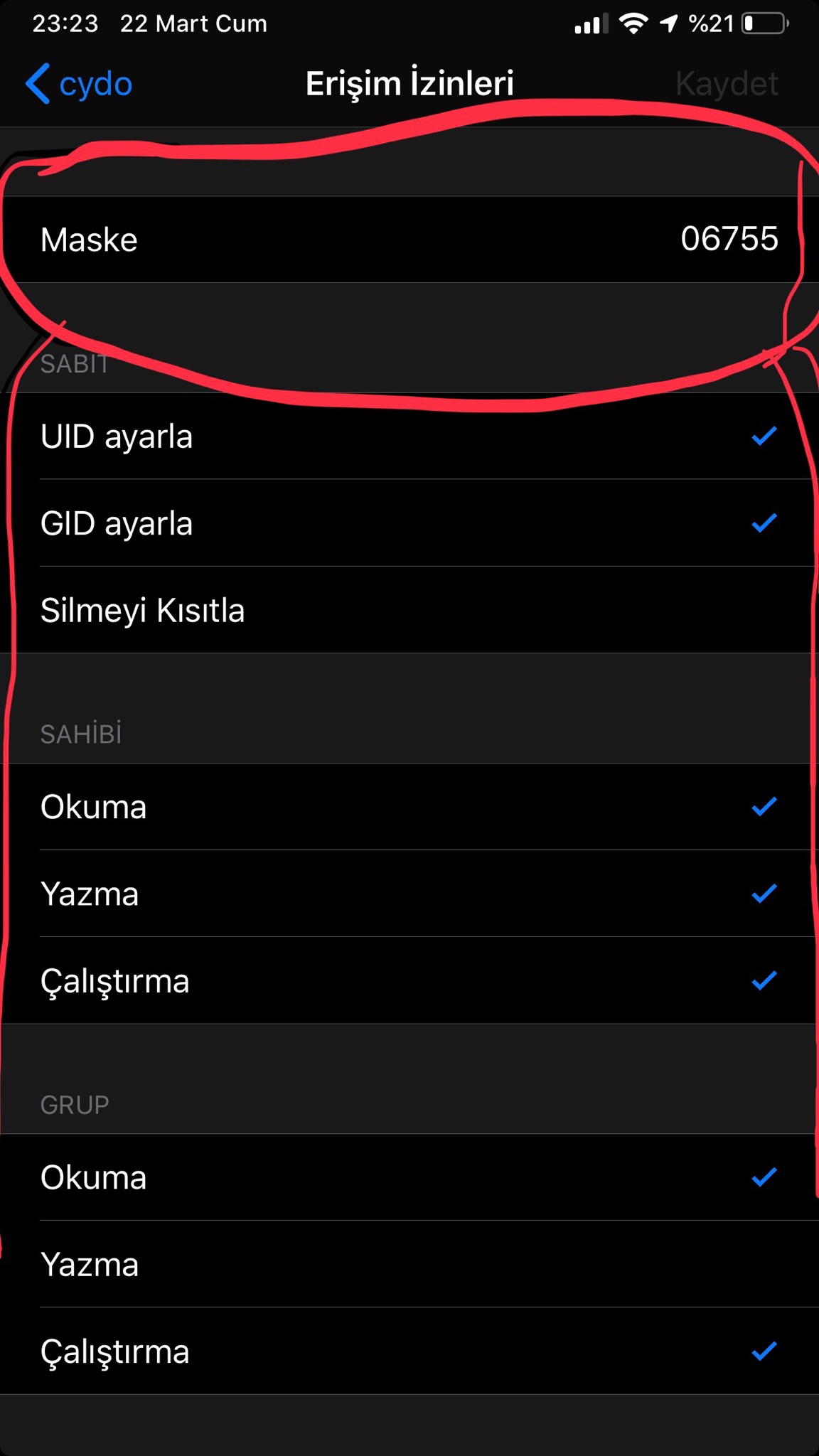Enable Silmeyi Kısıtla
The width and height of the screenshot is (819, 1456).
coord(409,610)
